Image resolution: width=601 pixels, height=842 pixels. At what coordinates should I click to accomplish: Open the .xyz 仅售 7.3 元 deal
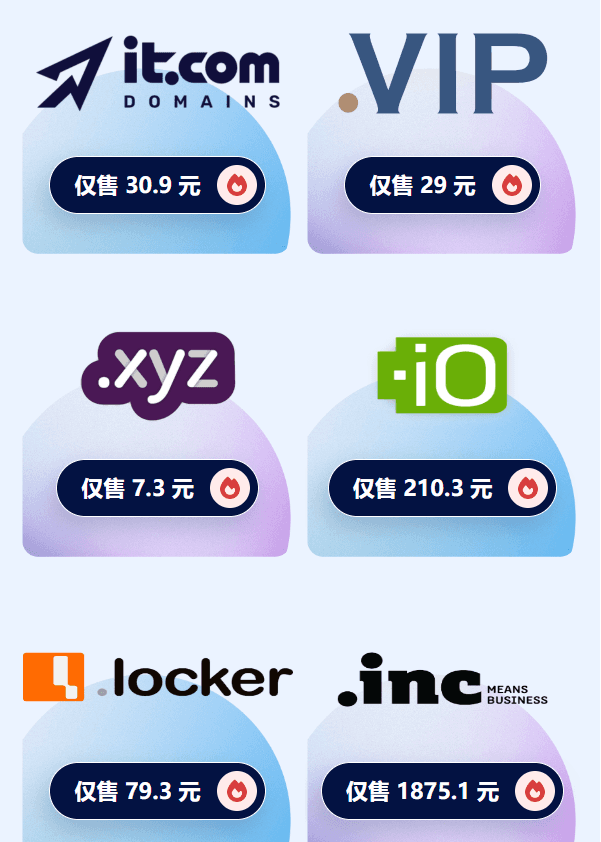click(x=157, y=488)
